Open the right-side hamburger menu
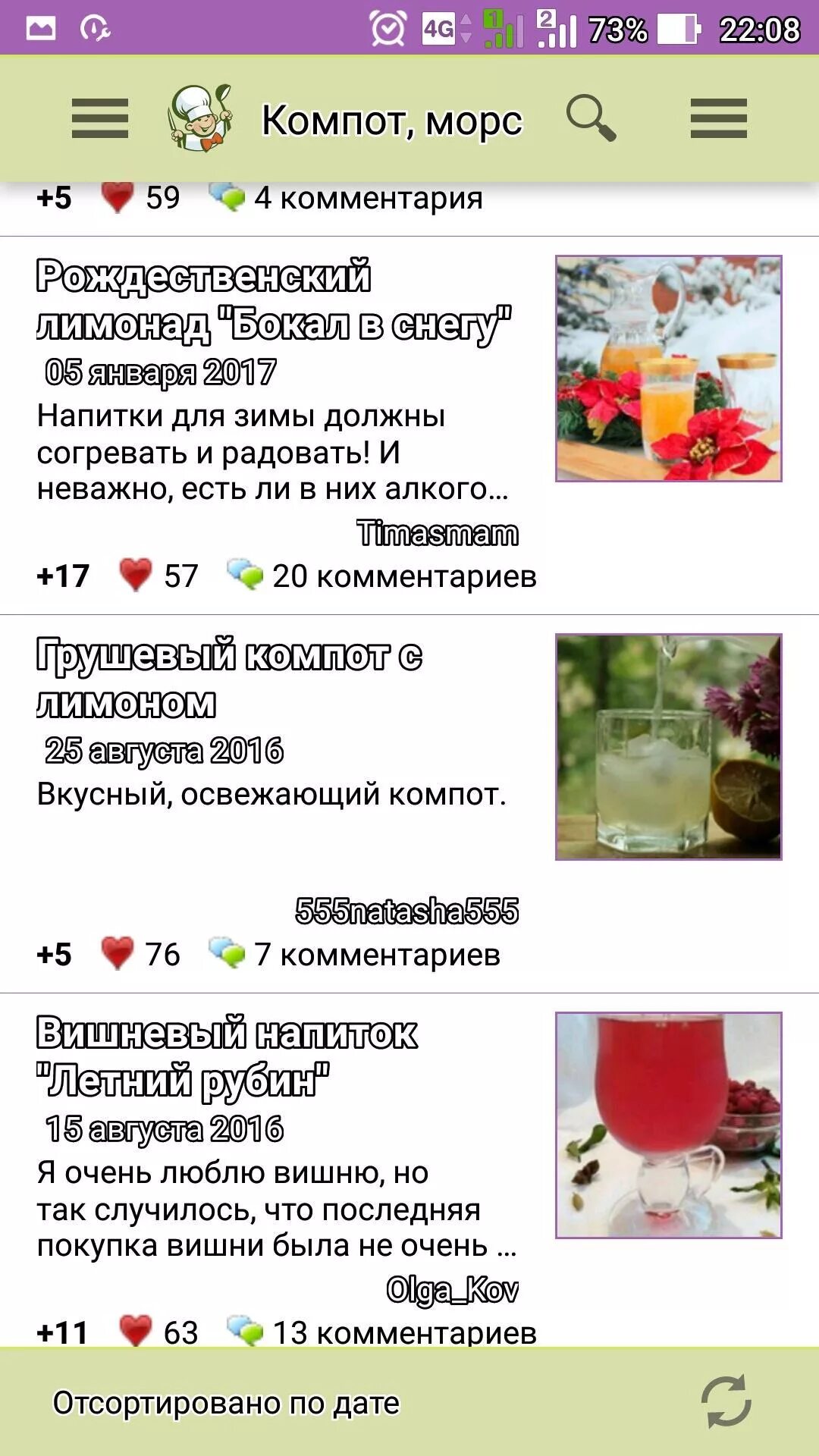Image resolution: width=819 pixels, height=1456 pixels. [718, 119]
